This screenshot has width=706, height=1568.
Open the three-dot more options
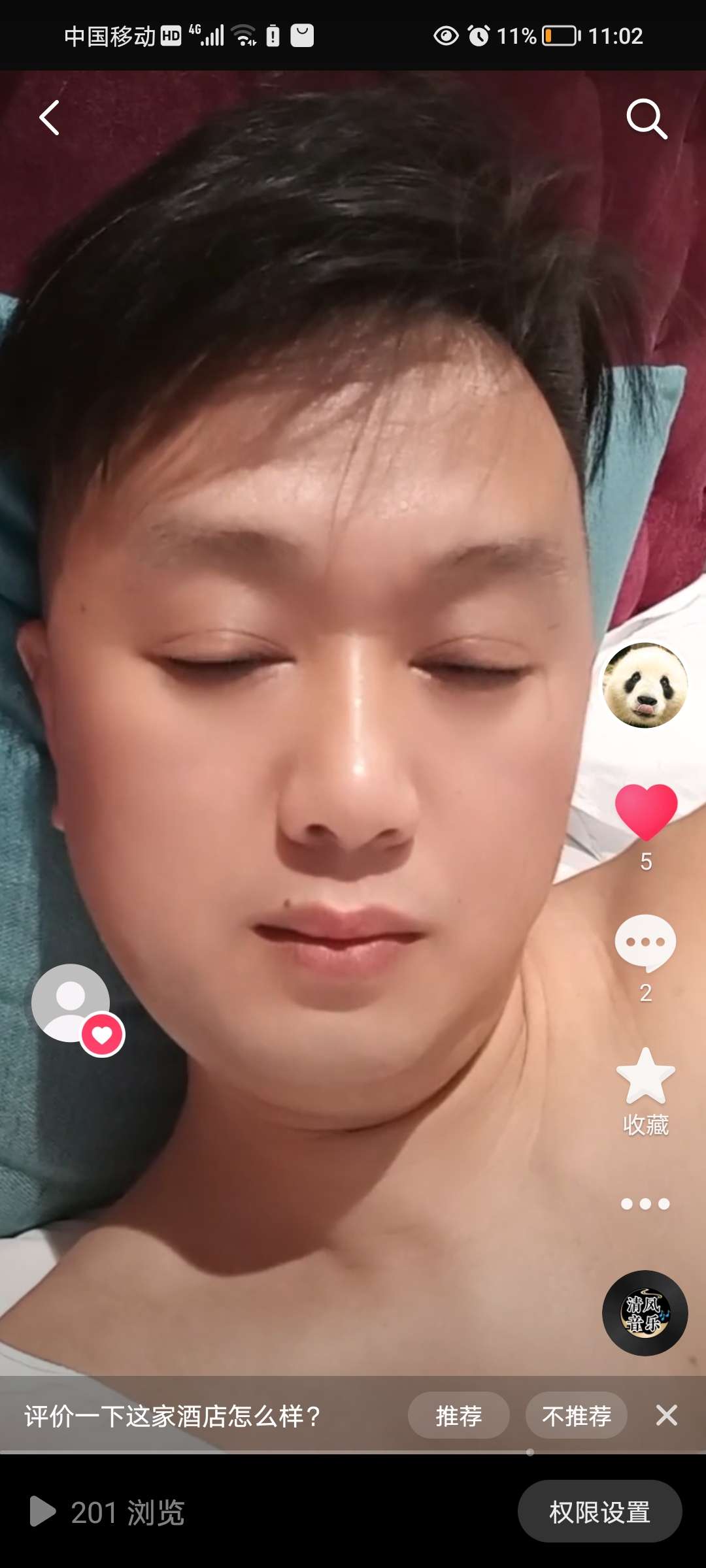(x=645, y=1204)
